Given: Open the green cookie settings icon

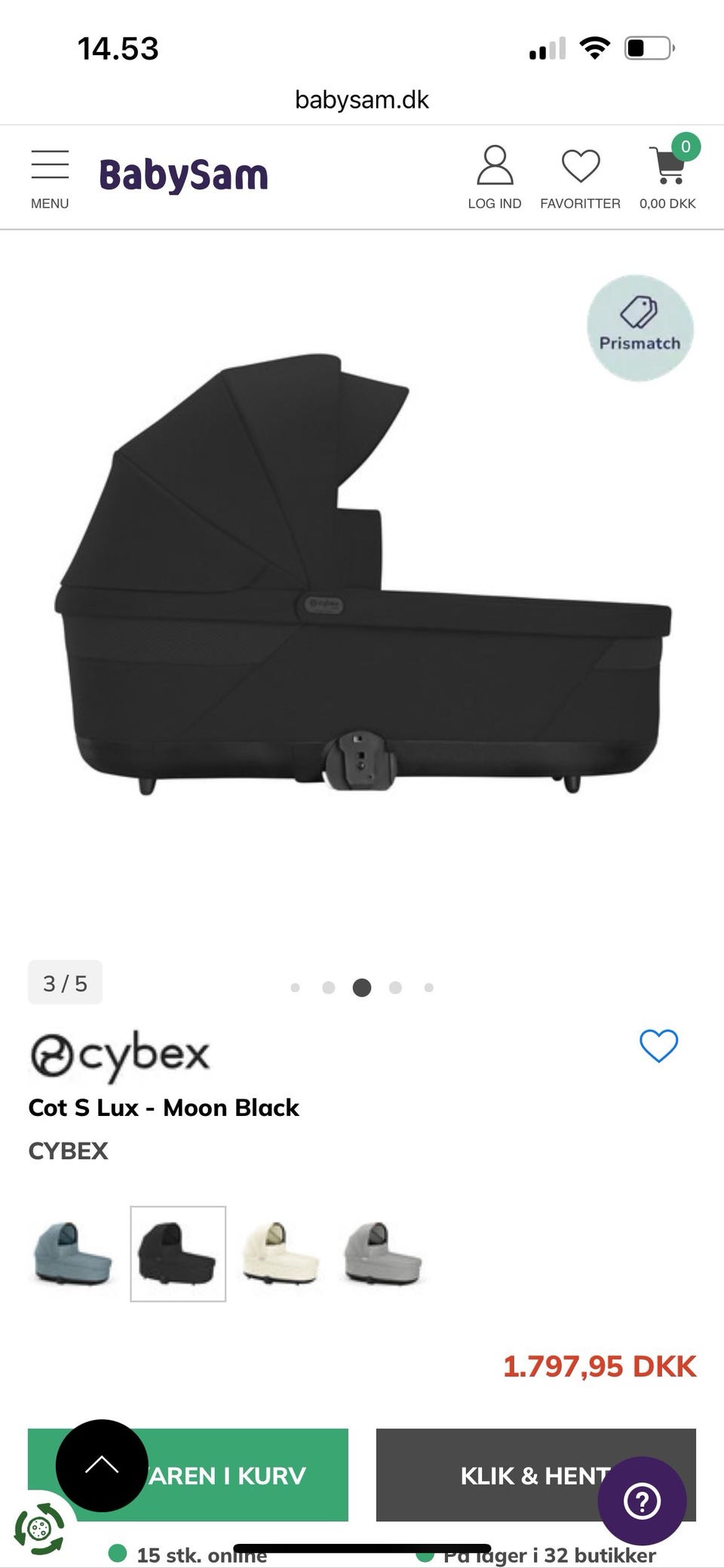Looking at the screenshot, I should click(x=38, y=1530).
